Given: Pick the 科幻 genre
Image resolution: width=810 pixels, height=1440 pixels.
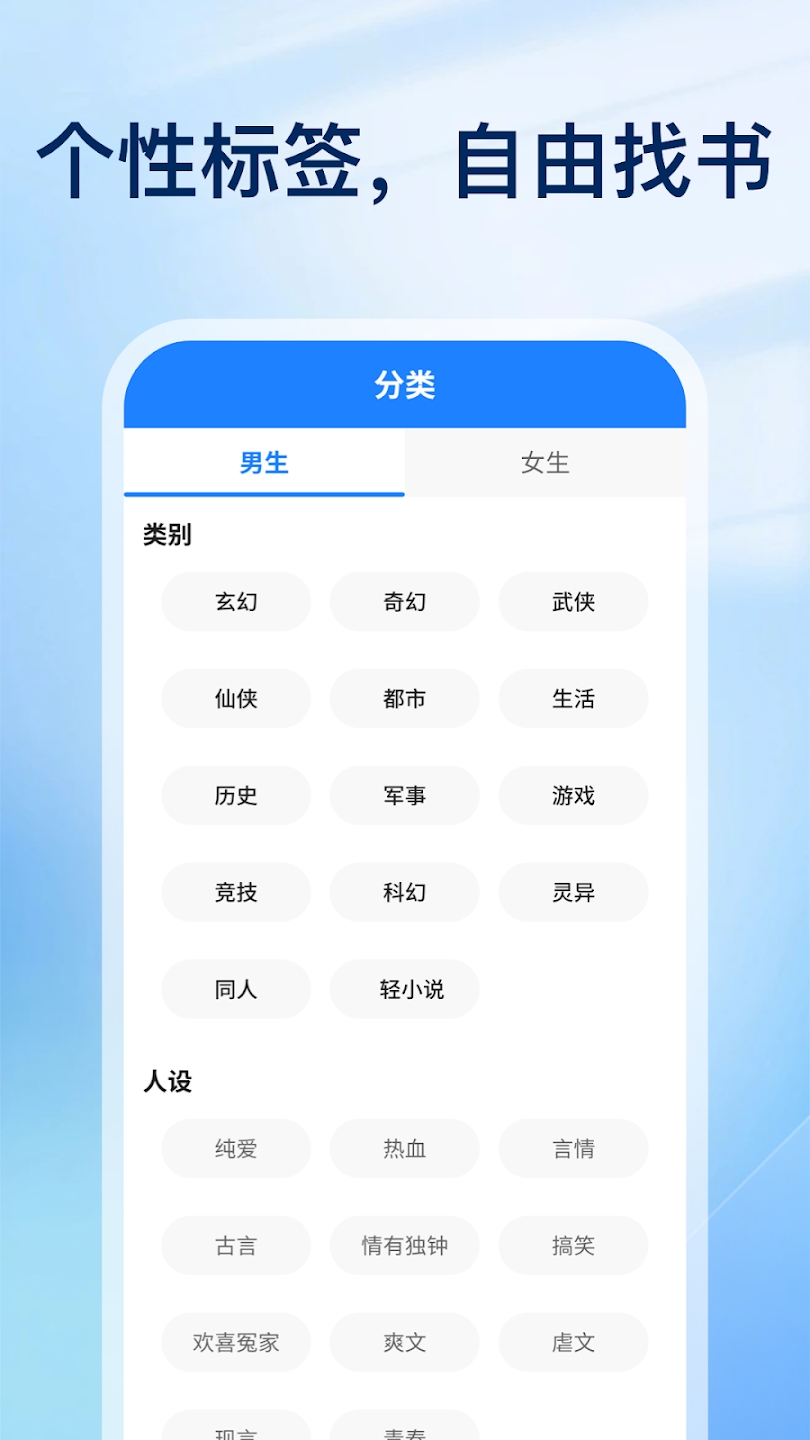Looking at the screenshot, I should [404, 892].
